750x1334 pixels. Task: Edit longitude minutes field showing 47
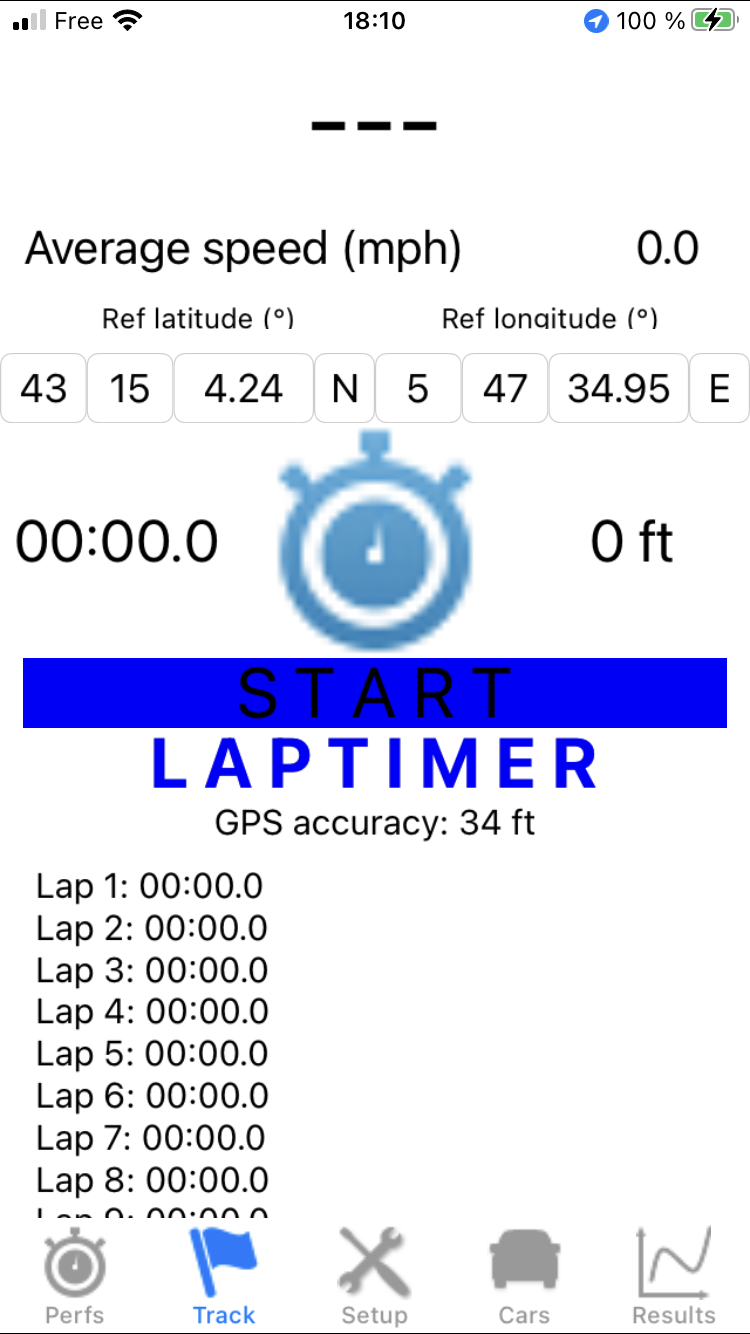(x=504, y=388)
